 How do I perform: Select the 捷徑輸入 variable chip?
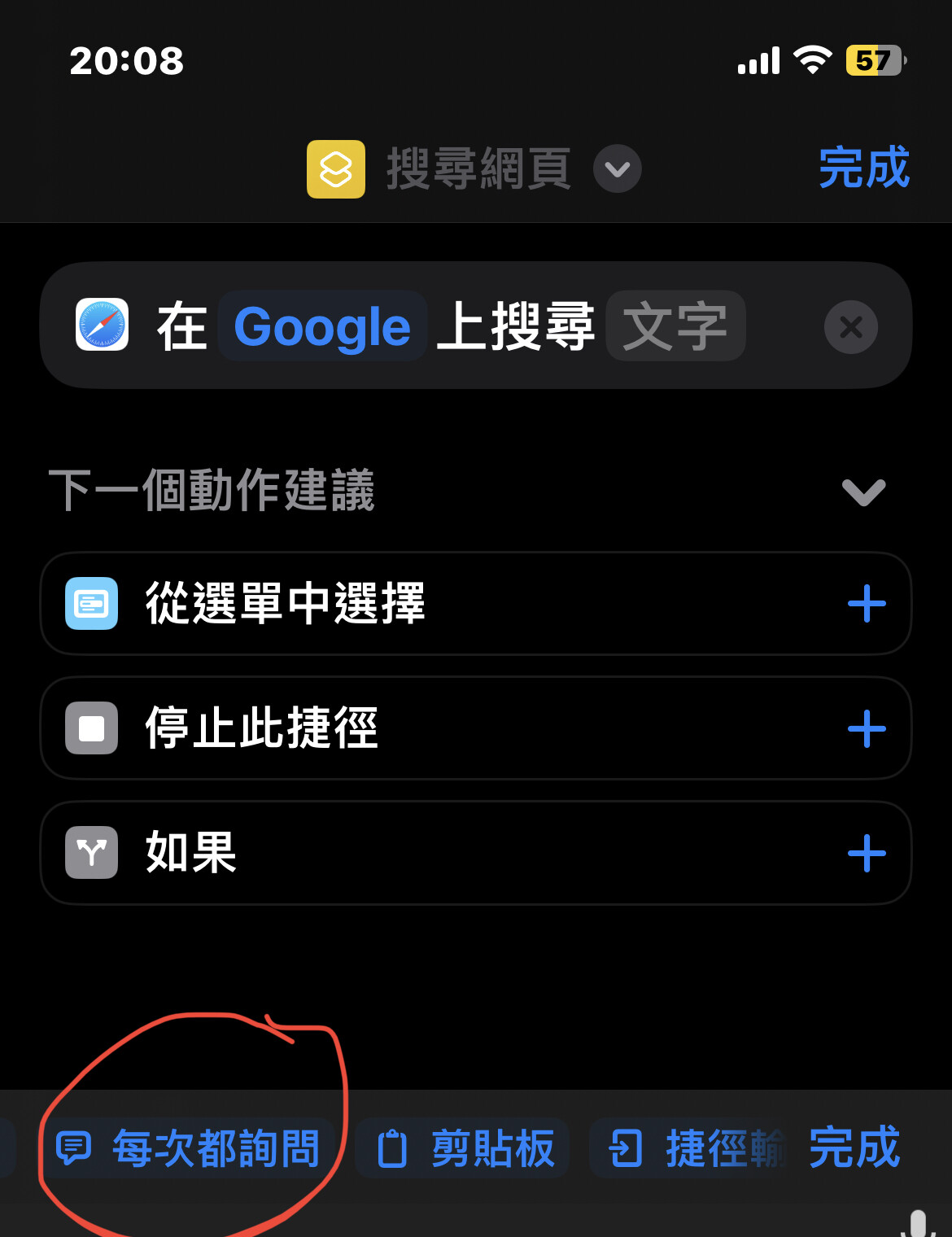tap(692, 1148)
